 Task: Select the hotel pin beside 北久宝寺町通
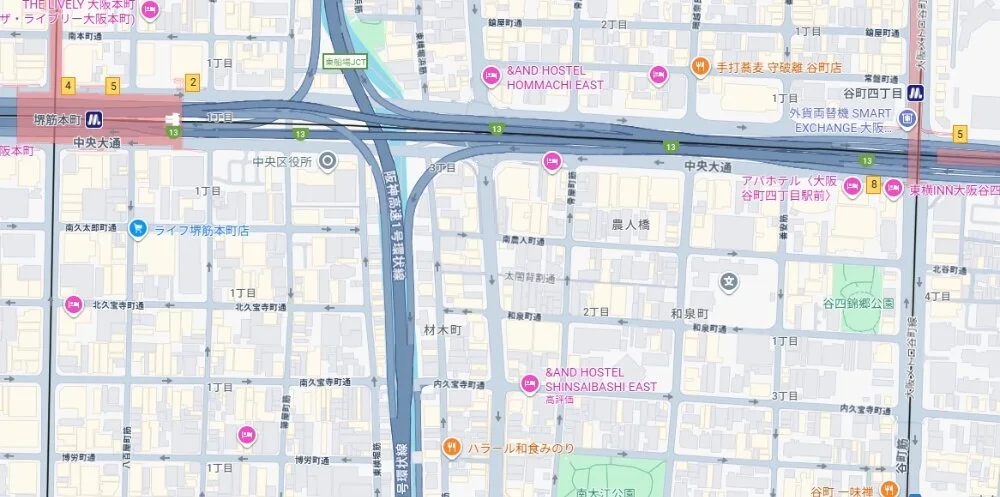pyautogui.click(x=73, y=304)
